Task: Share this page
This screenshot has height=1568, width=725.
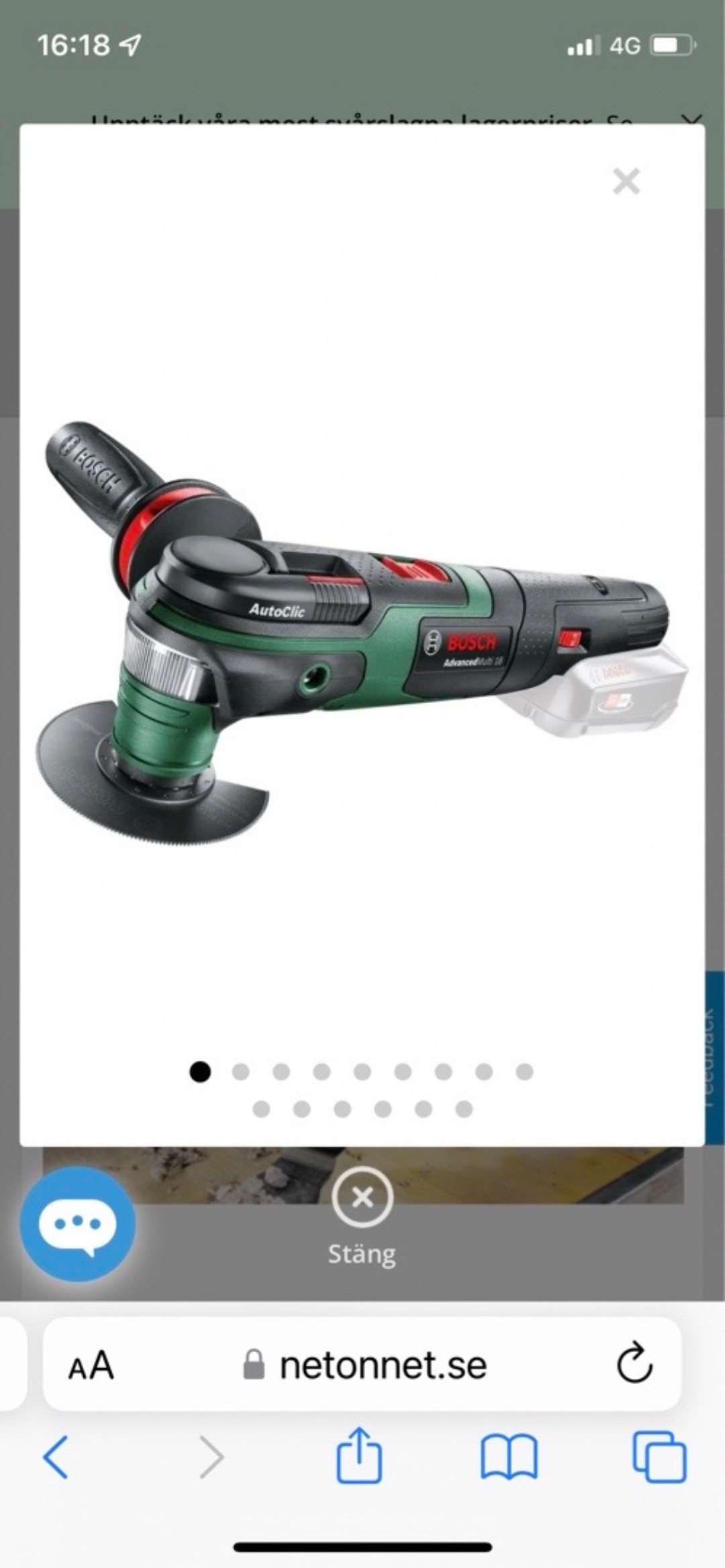Action: pos(359,1456)
